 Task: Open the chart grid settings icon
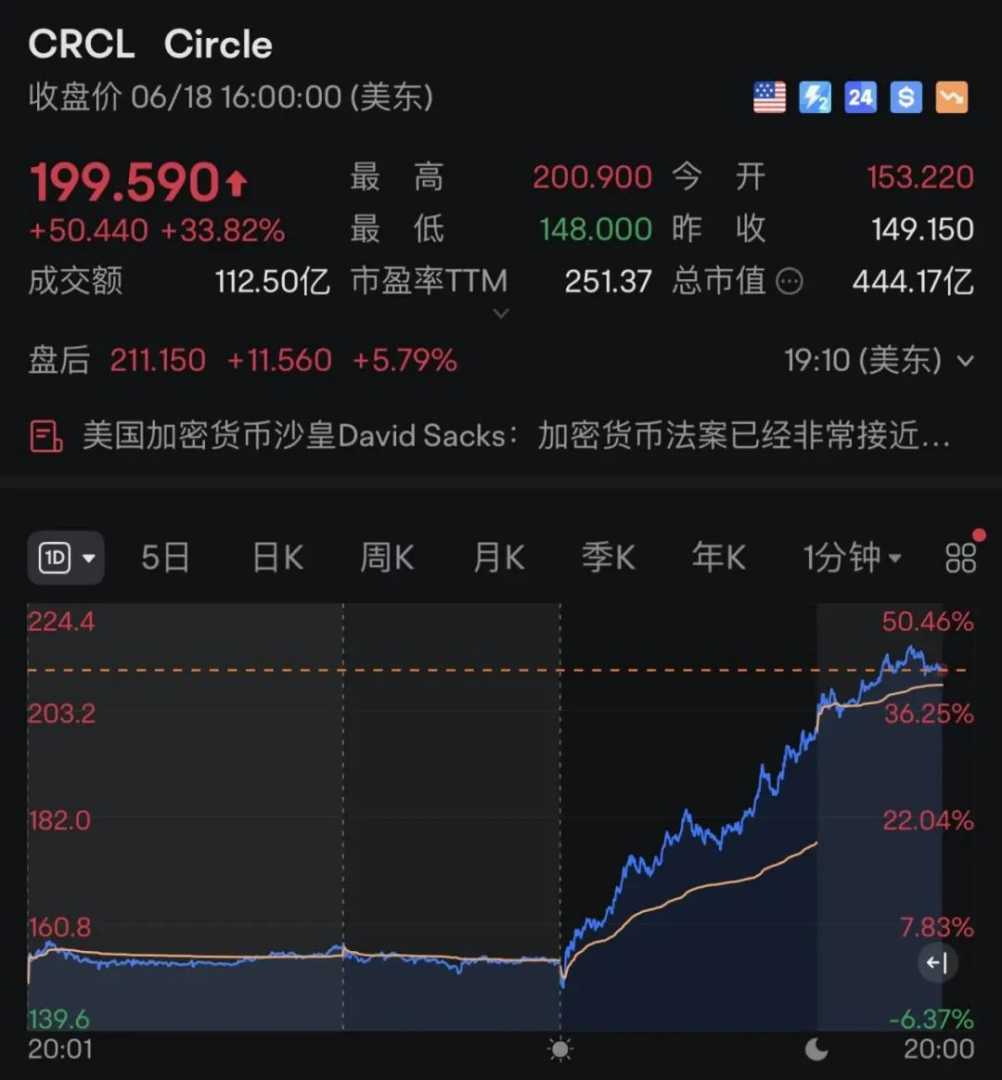click(960, 558)
